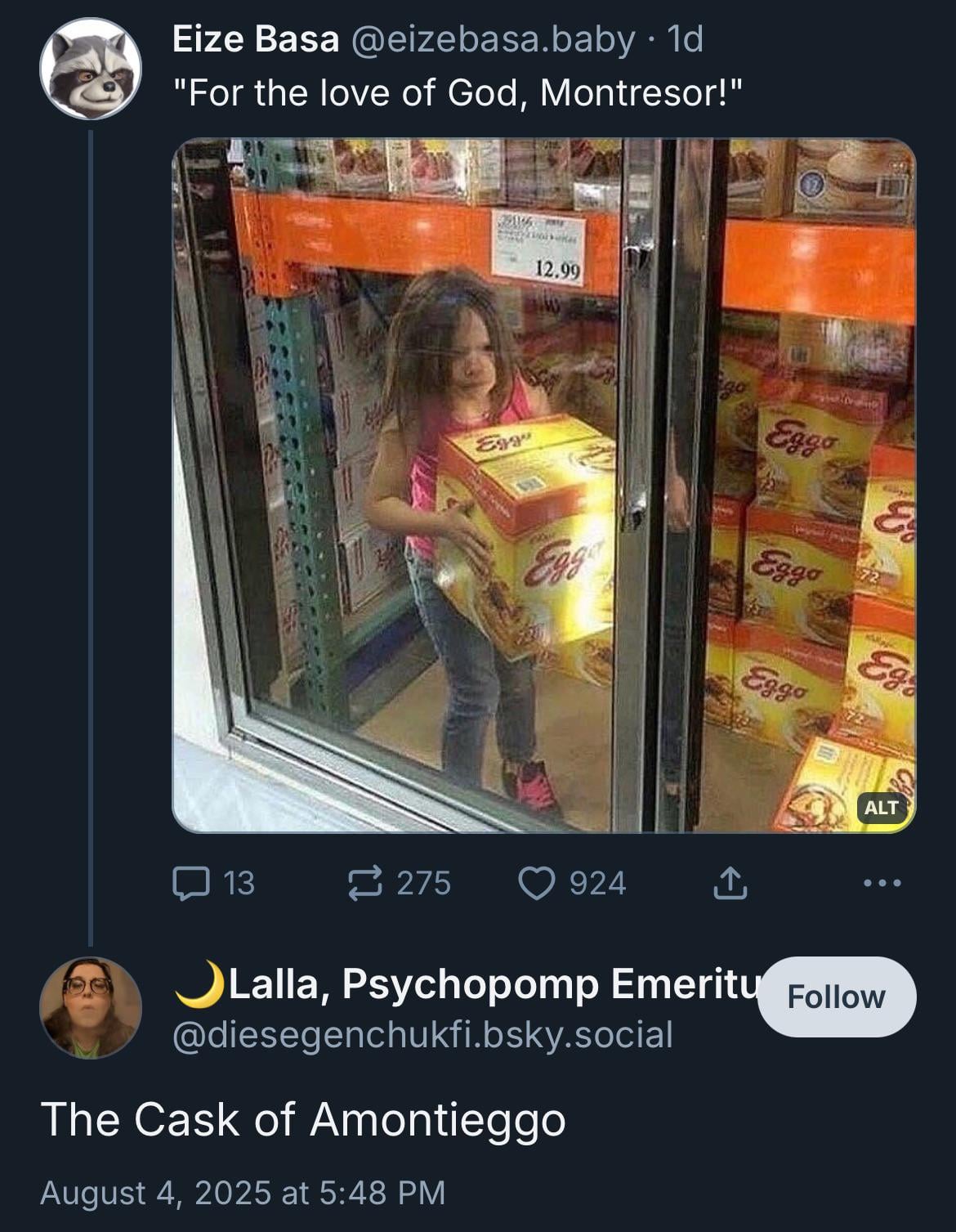This screenshot has width=956, height=1232.
Task: Like Eize Basa's post
Action: coord(537,884)
